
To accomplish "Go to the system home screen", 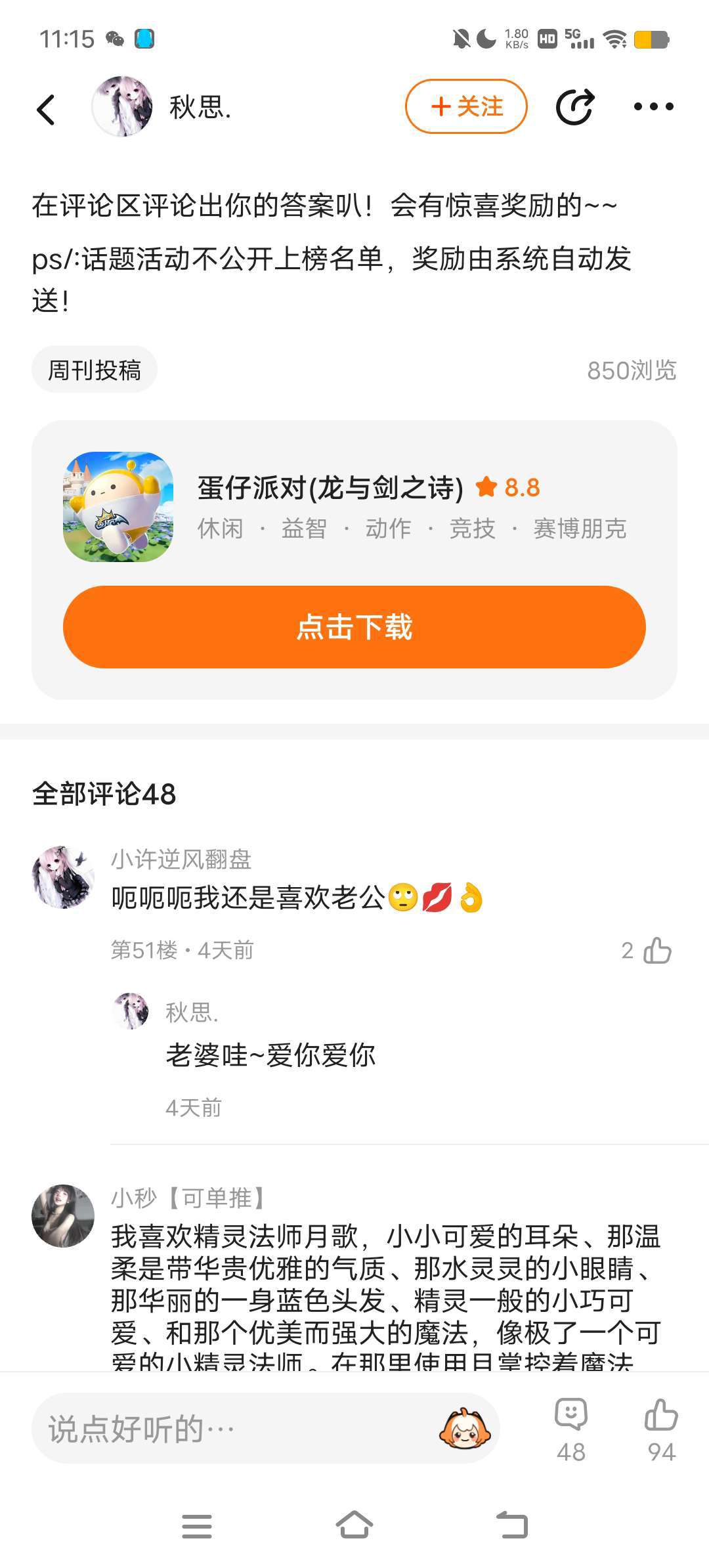I will click(x=354, y=1525).
